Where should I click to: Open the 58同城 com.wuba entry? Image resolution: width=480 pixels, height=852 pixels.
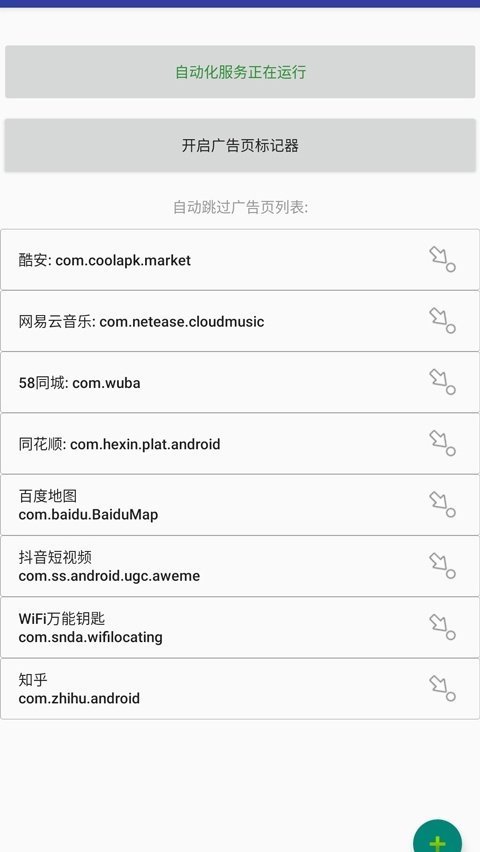(240, 383)
